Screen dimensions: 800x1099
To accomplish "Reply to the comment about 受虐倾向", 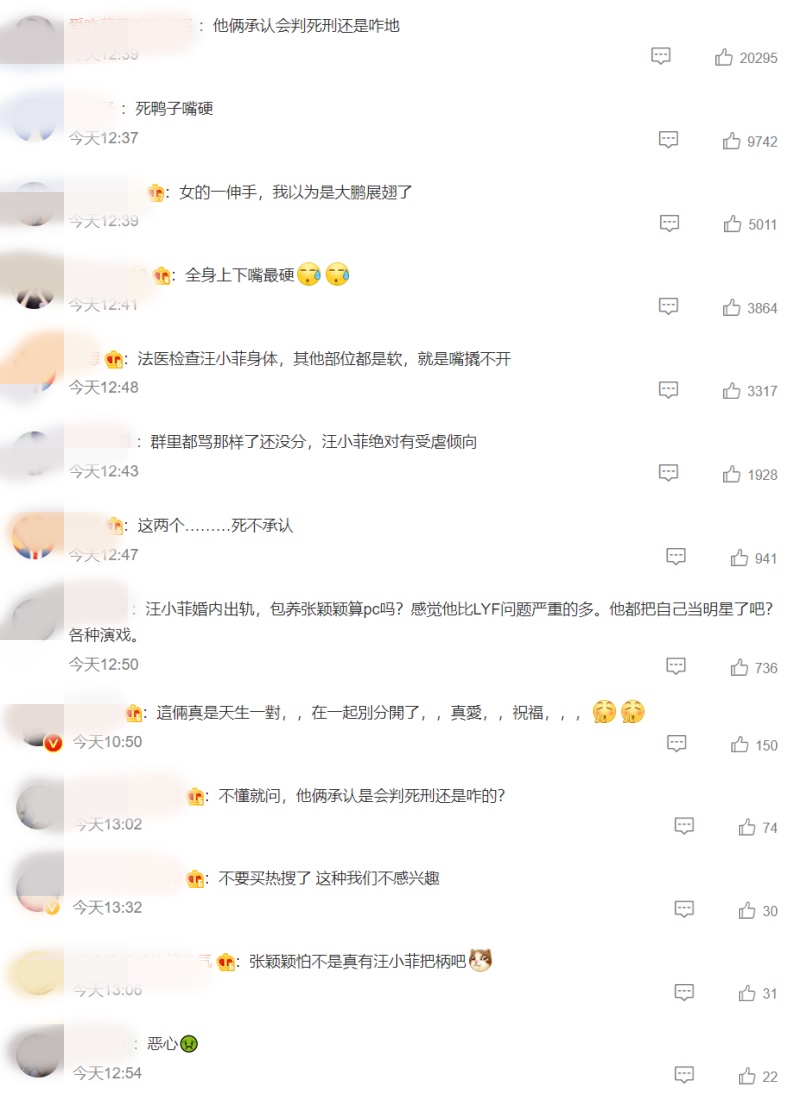I will (669, 473).
